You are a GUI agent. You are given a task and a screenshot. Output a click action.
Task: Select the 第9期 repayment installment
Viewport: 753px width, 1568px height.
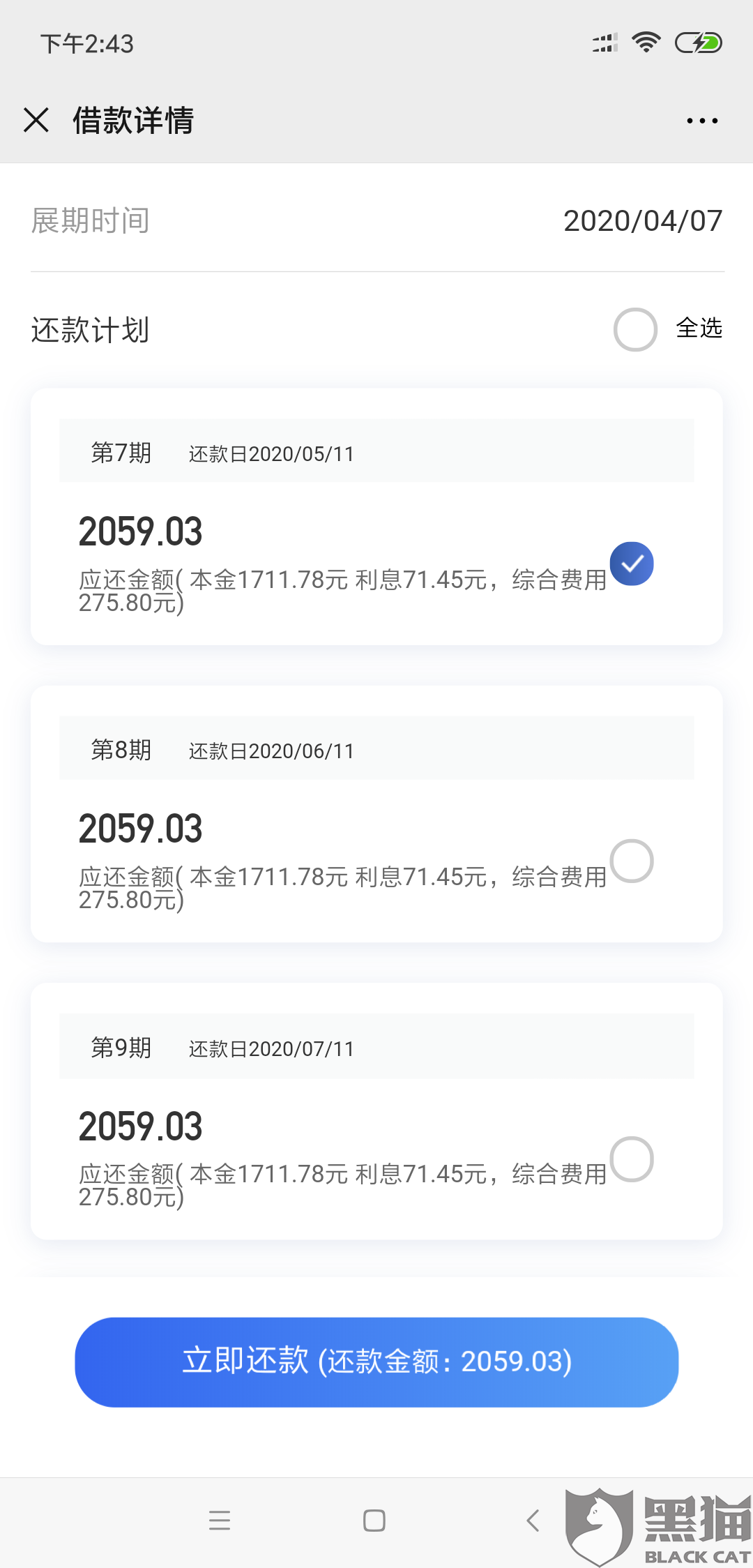[x=632, y=1159]
